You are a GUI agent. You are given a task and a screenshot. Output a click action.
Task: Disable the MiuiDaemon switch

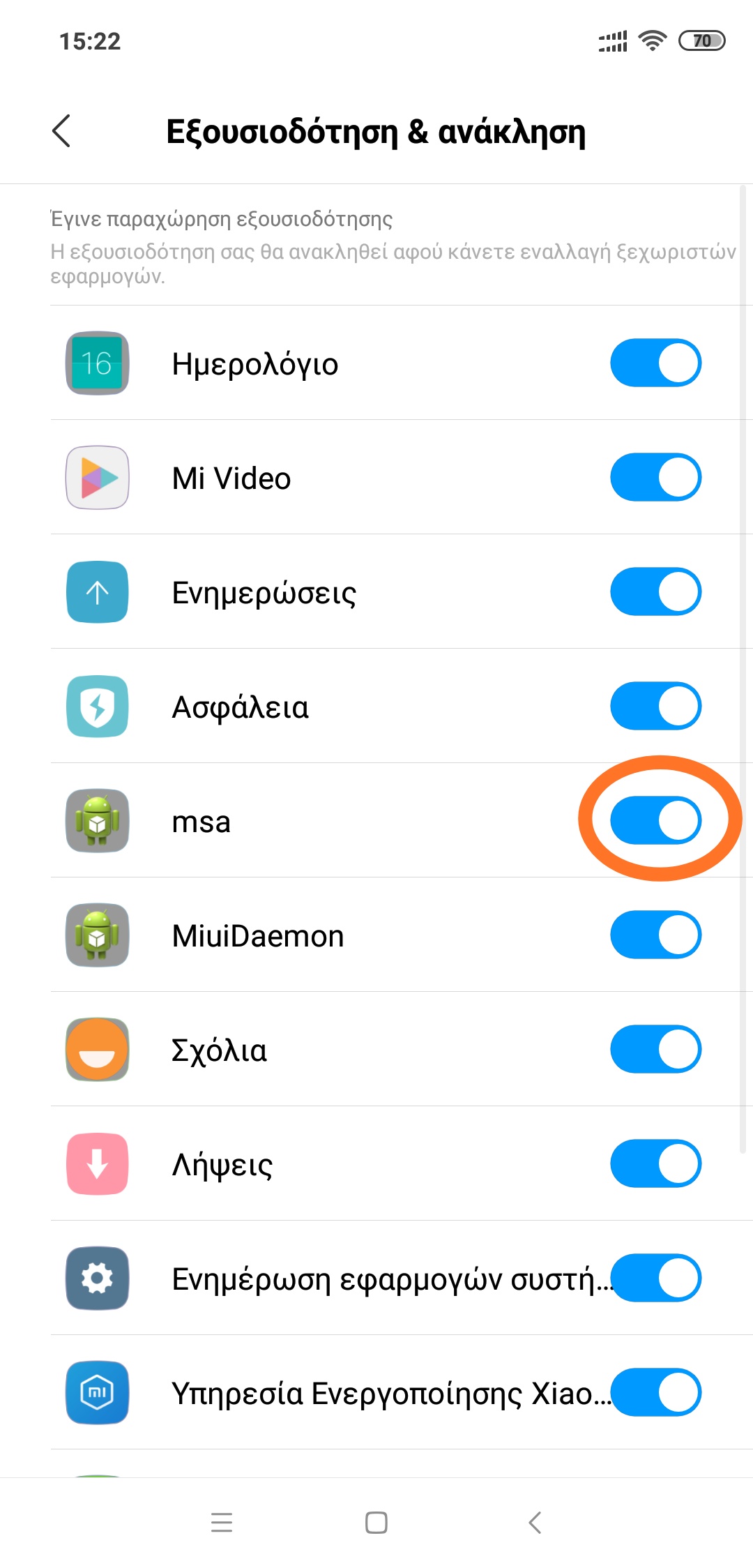(x=655, y=935)
